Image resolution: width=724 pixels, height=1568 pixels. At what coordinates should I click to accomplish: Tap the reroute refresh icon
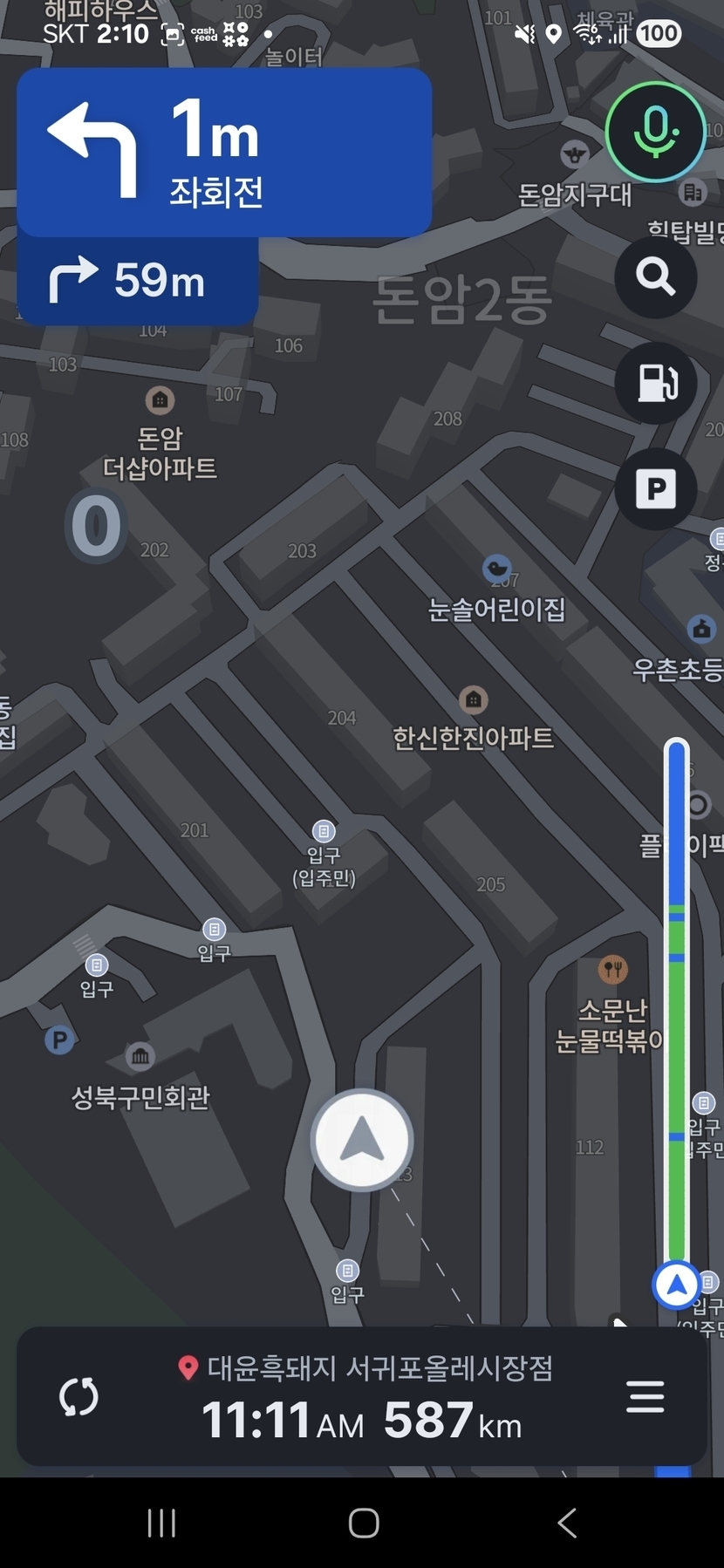pos(79,1397)
